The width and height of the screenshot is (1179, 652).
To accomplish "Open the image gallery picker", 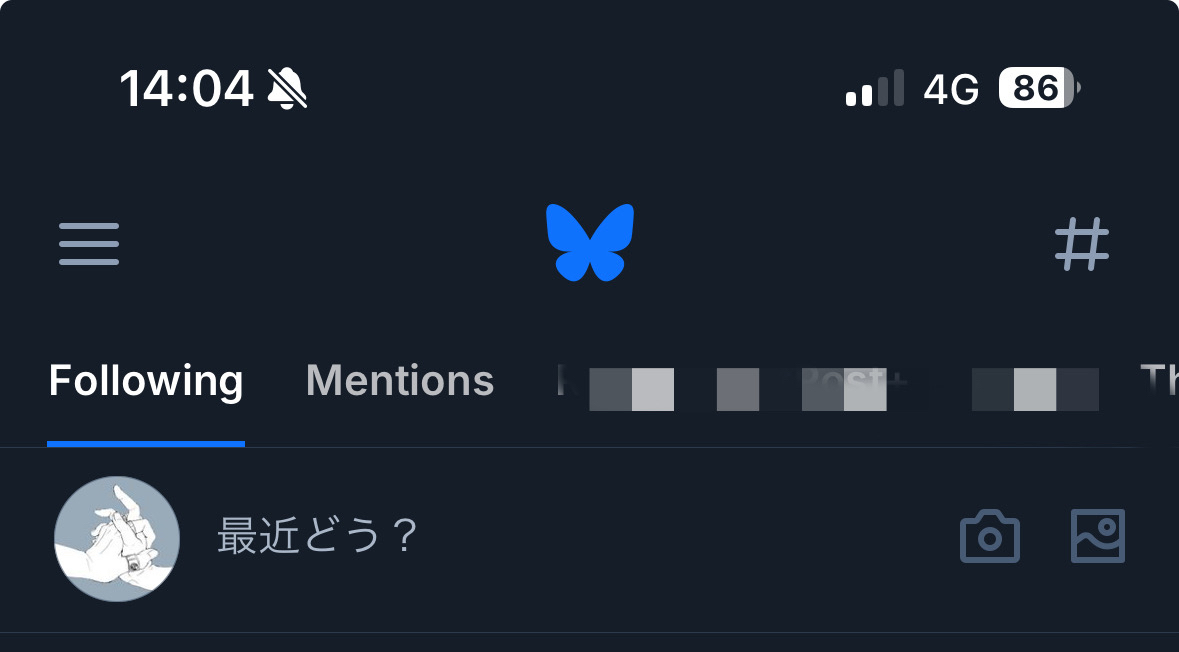I will (1097, 536).
